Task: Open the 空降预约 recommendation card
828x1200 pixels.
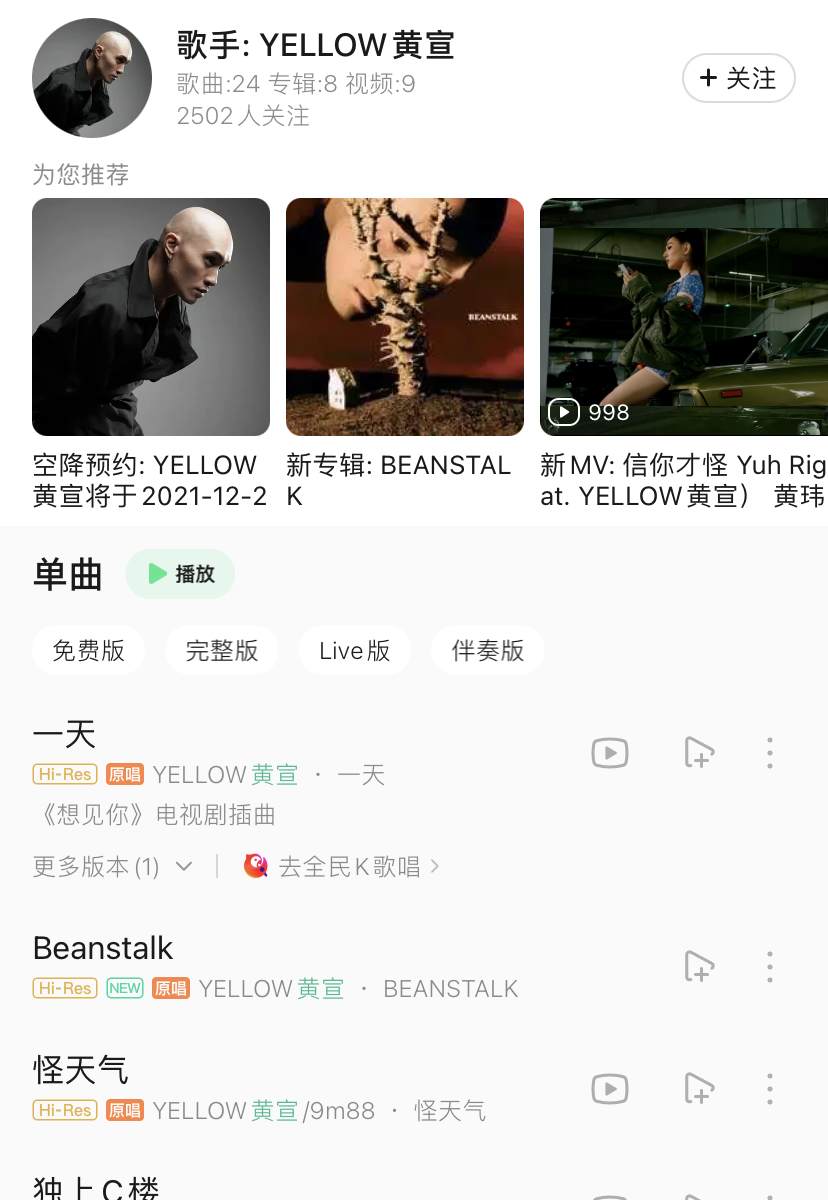Action: pyautogui.click(x=151, y=317)
